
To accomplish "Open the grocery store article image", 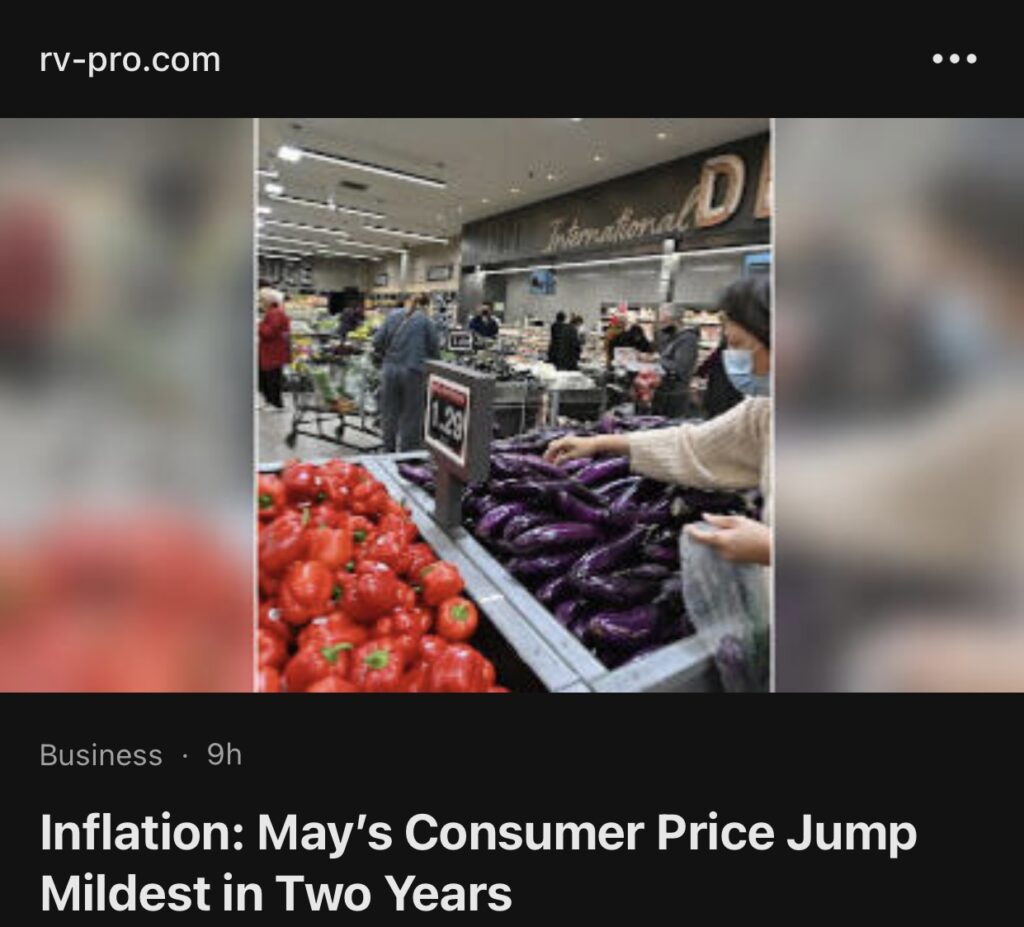I will (513, 405).
